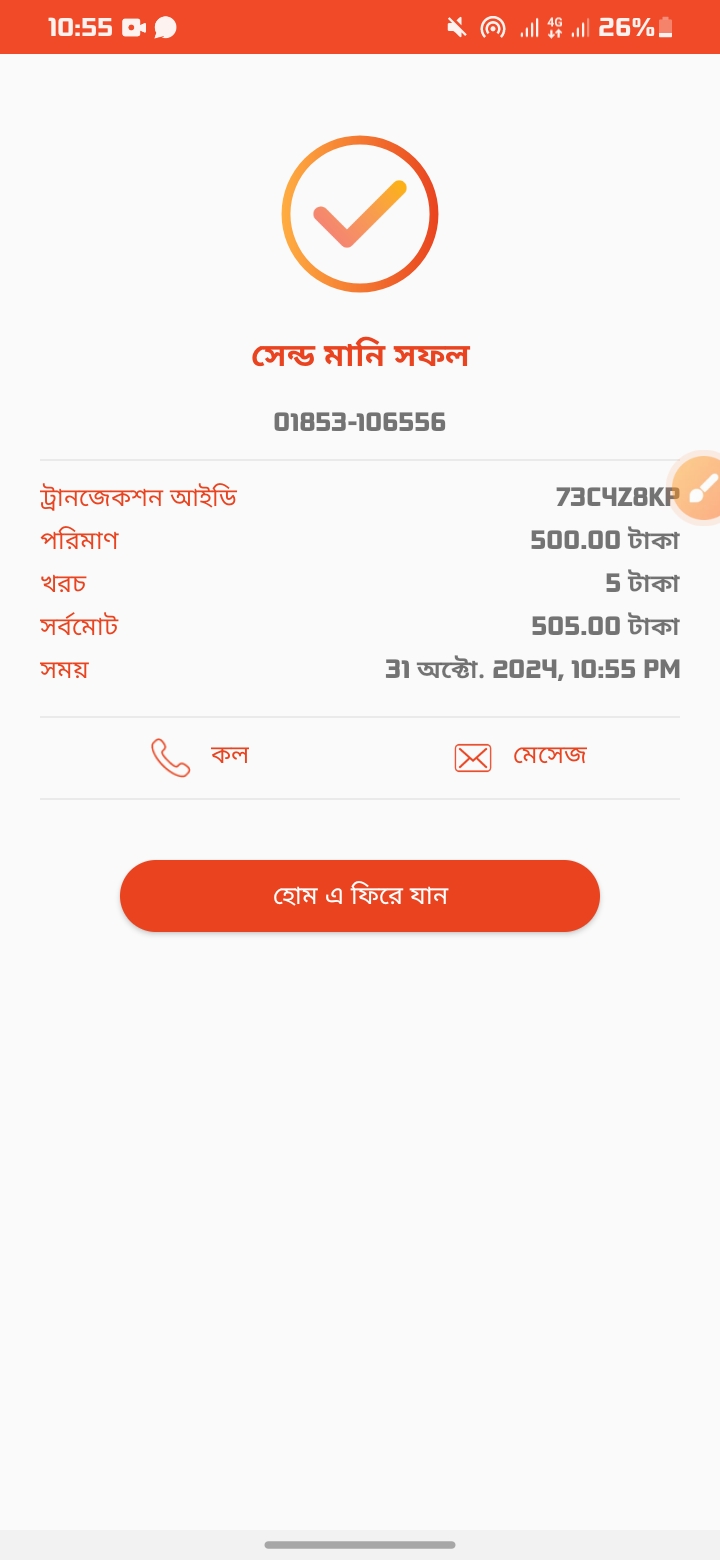This screenshot has height=1560, width=720.
Task: Tap হোম এ ফিরে যান button
Action: coord(360,896)
